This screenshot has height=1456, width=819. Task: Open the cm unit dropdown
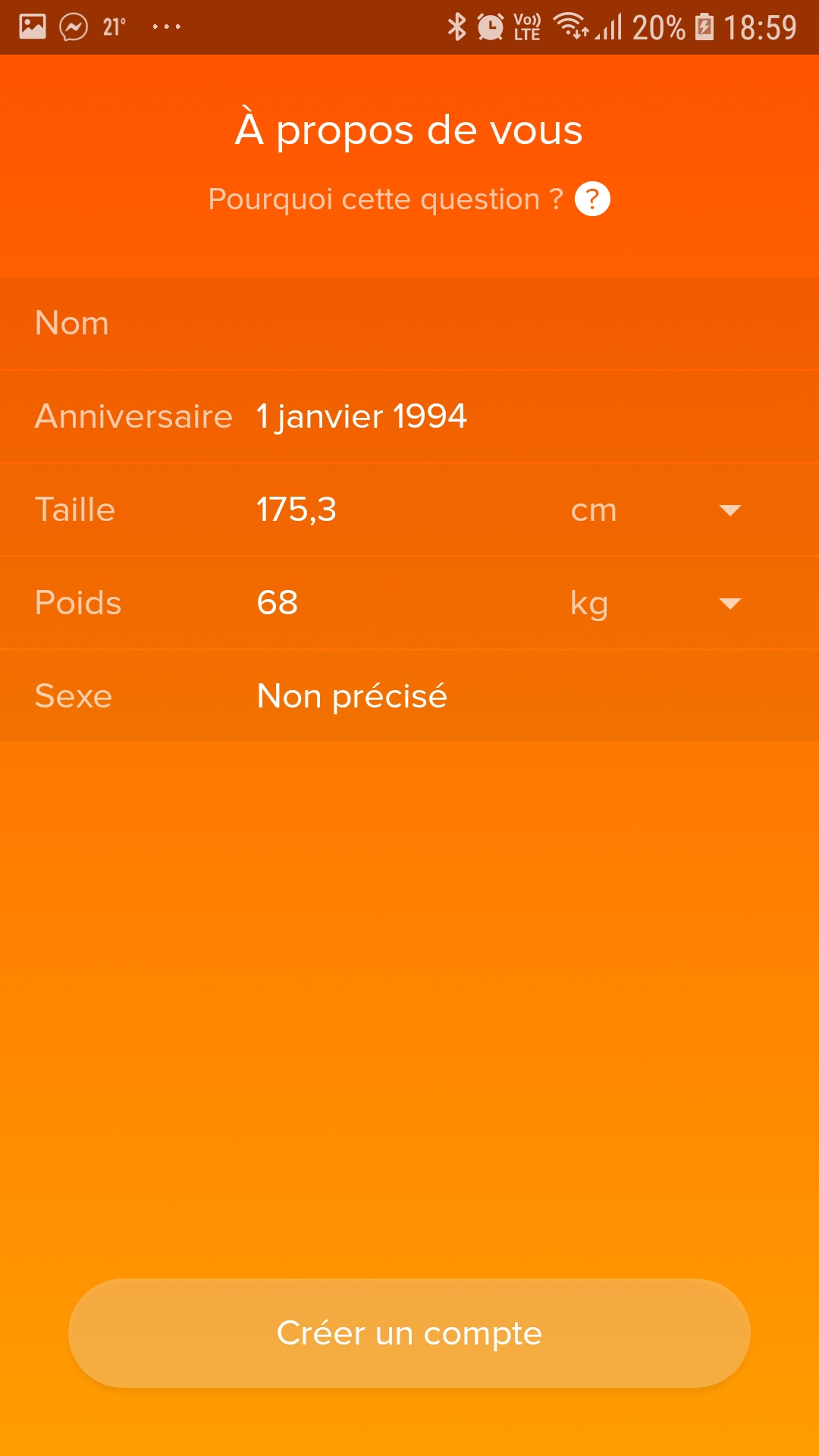coord(656,510)
